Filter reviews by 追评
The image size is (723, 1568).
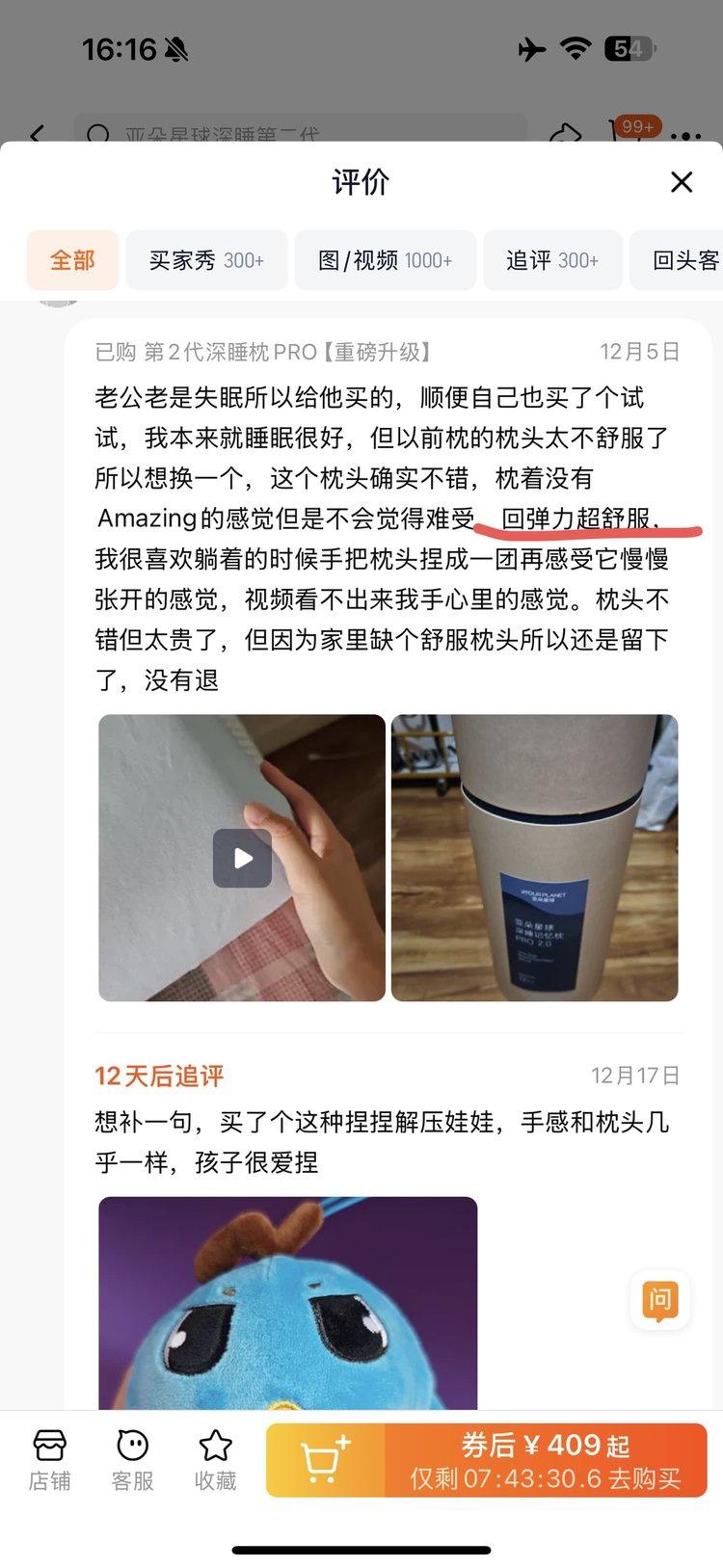552,260
